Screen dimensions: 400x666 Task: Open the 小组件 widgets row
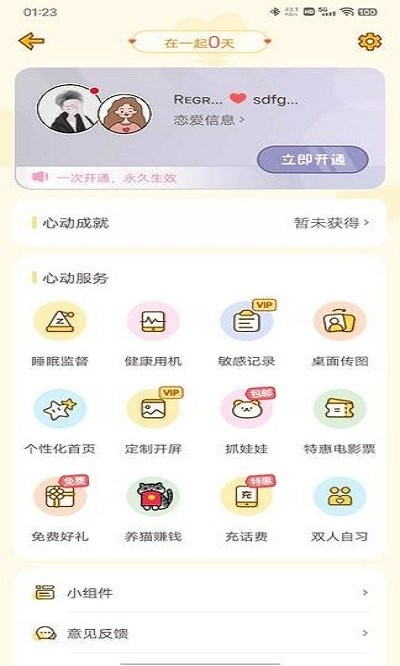200,593
